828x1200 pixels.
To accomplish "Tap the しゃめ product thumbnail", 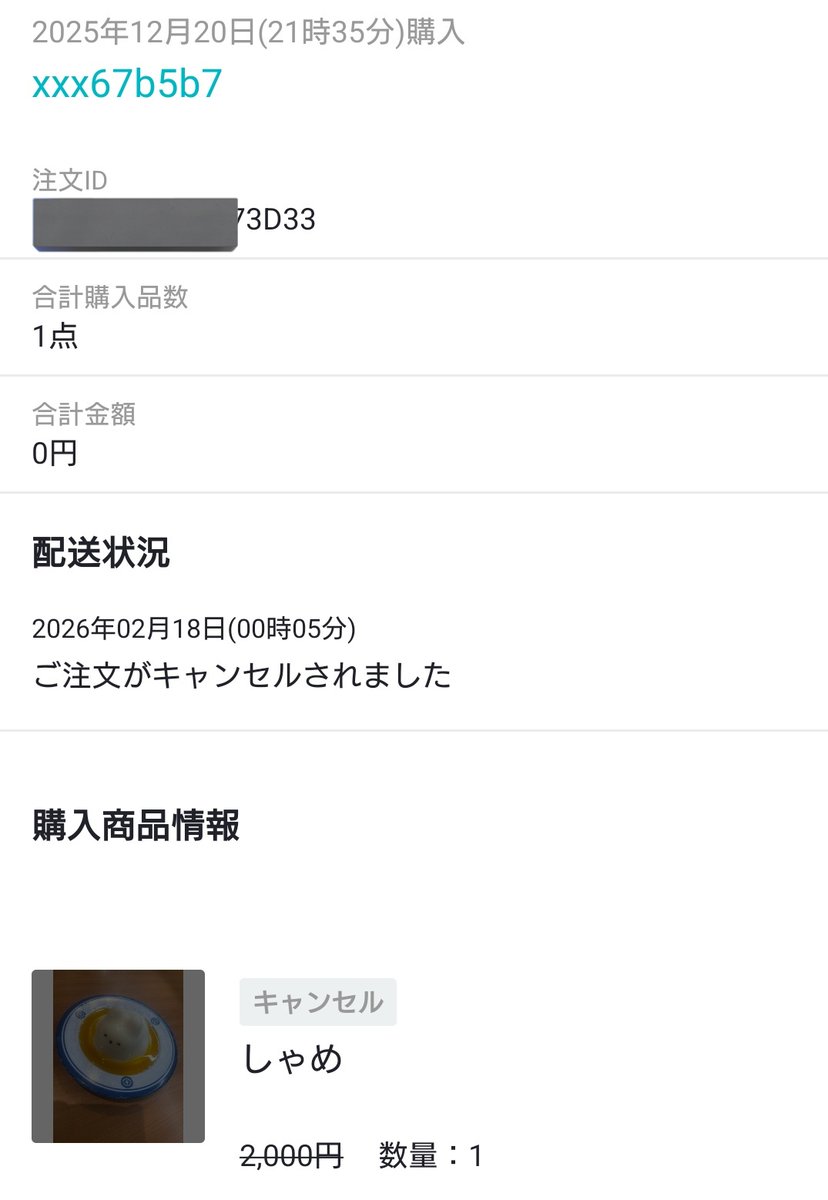I will point(118,1055).
